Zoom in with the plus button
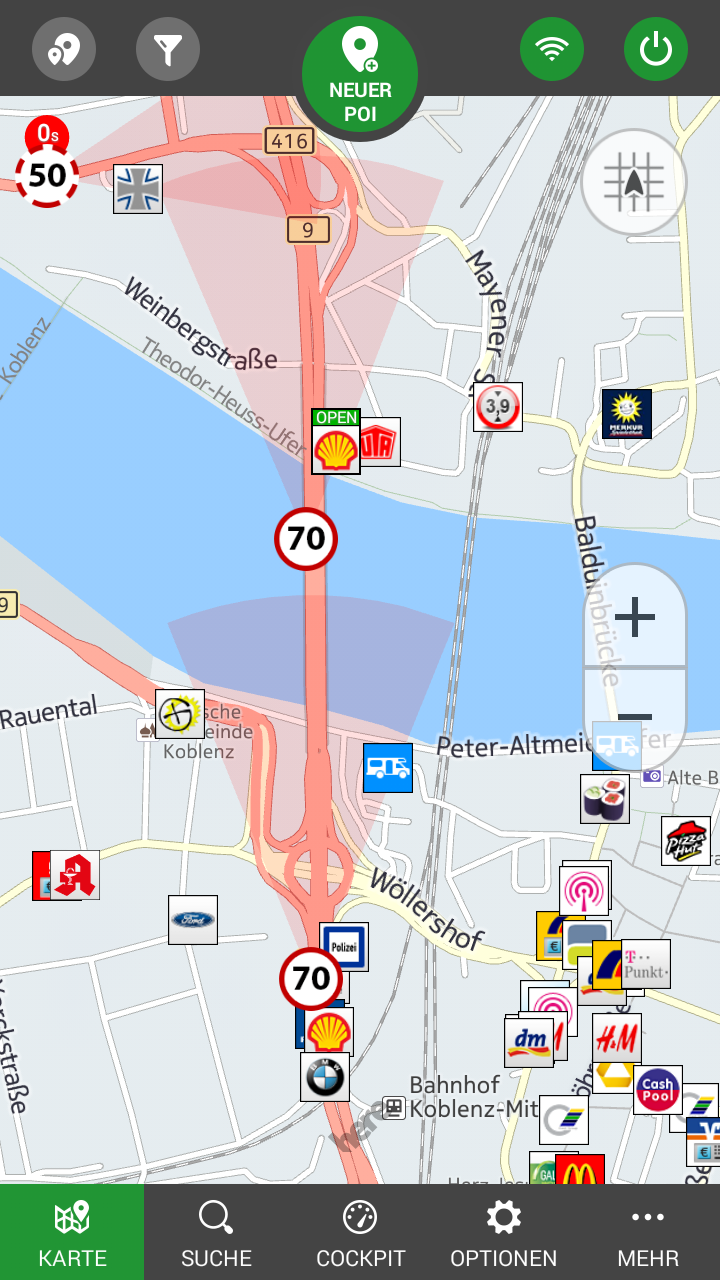The height and width of the screenshot is (1280, 720). point(635,616)
